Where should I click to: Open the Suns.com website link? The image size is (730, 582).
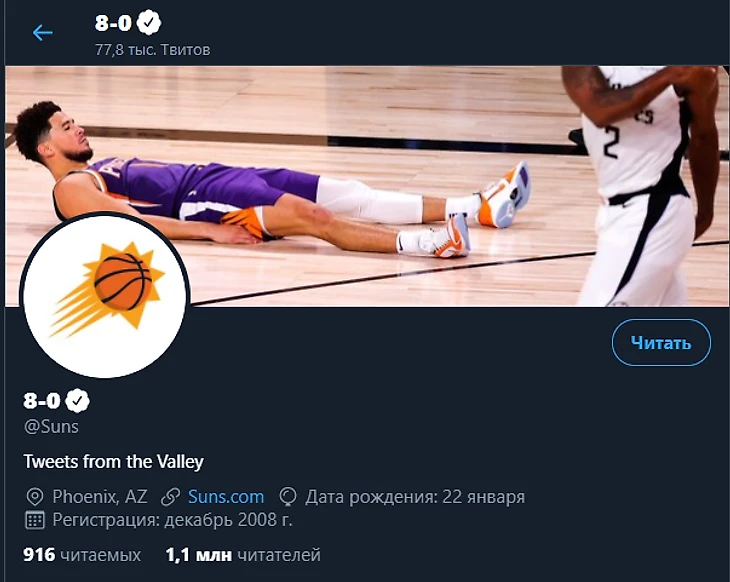pos(226,496)
